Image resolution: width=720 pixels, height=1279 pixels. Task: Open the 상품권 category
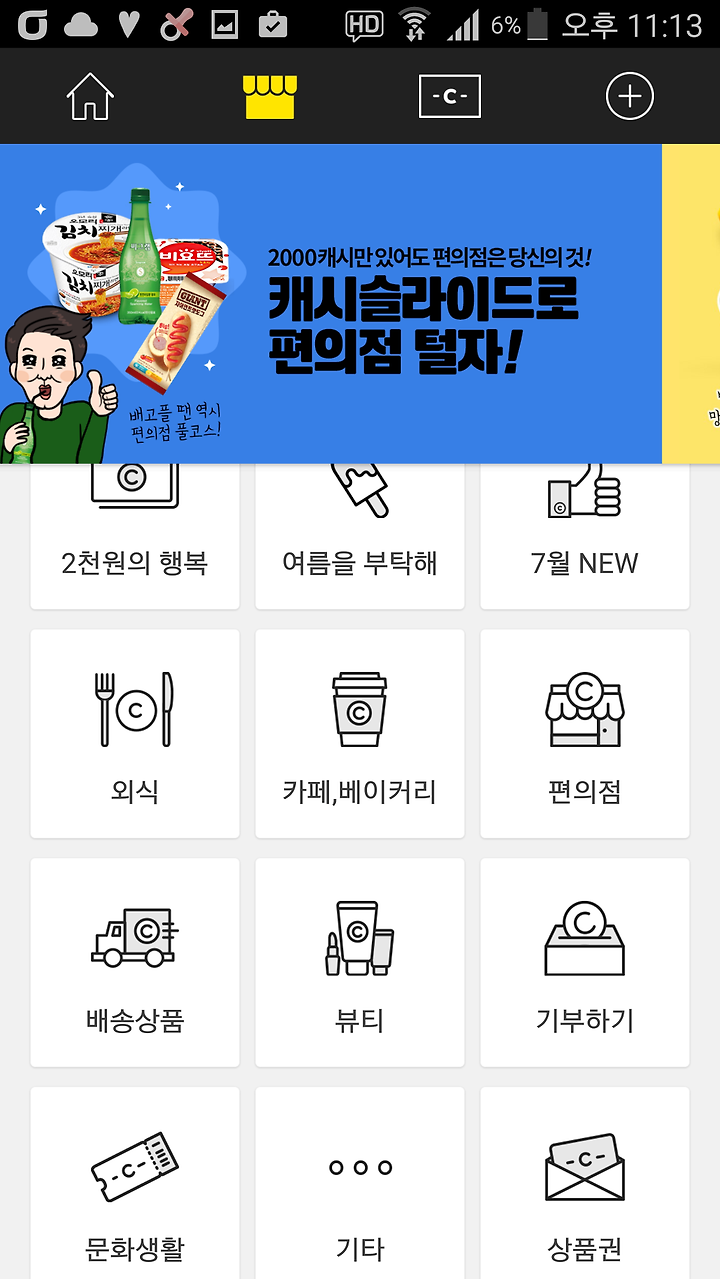point(585,1183)
